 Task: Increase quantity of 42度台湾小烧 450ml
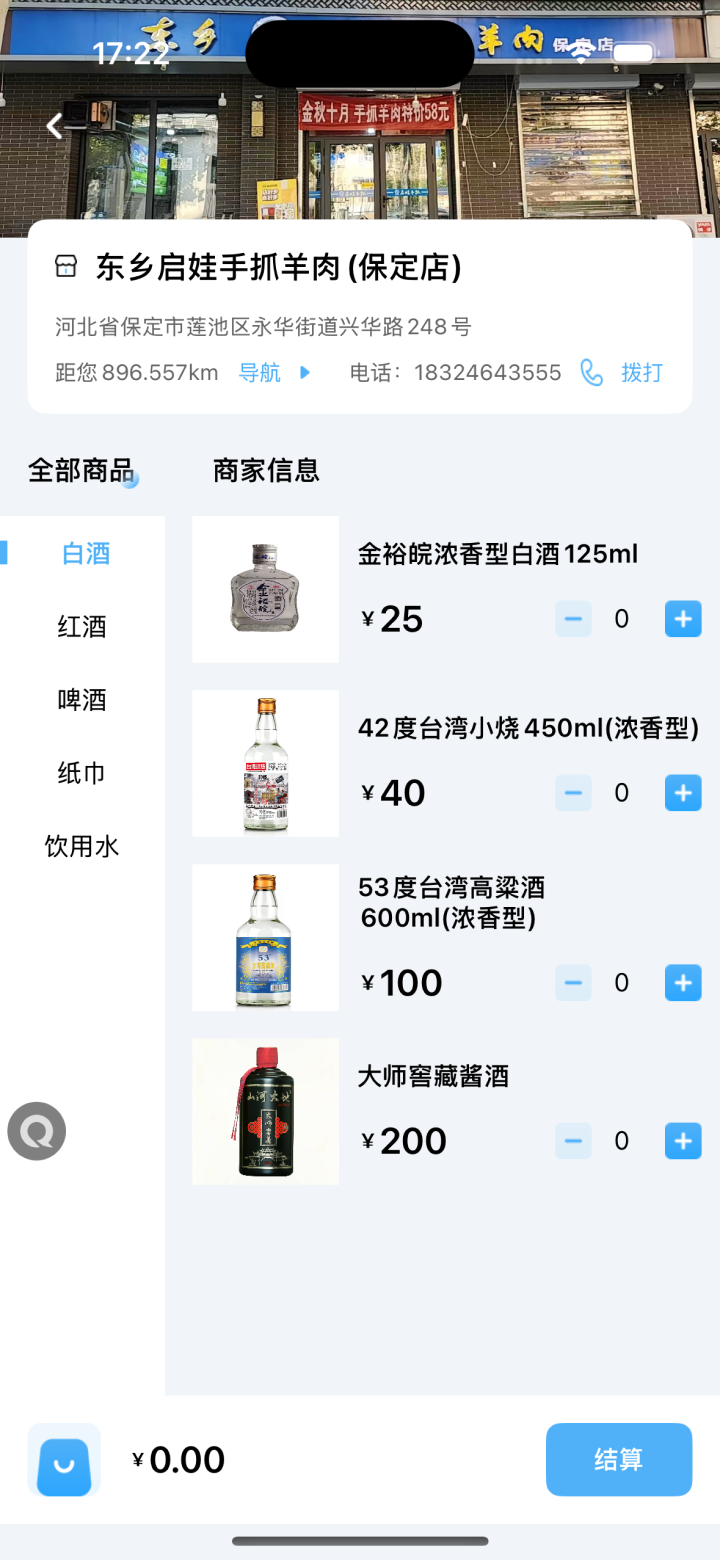[x=683, y=794]
